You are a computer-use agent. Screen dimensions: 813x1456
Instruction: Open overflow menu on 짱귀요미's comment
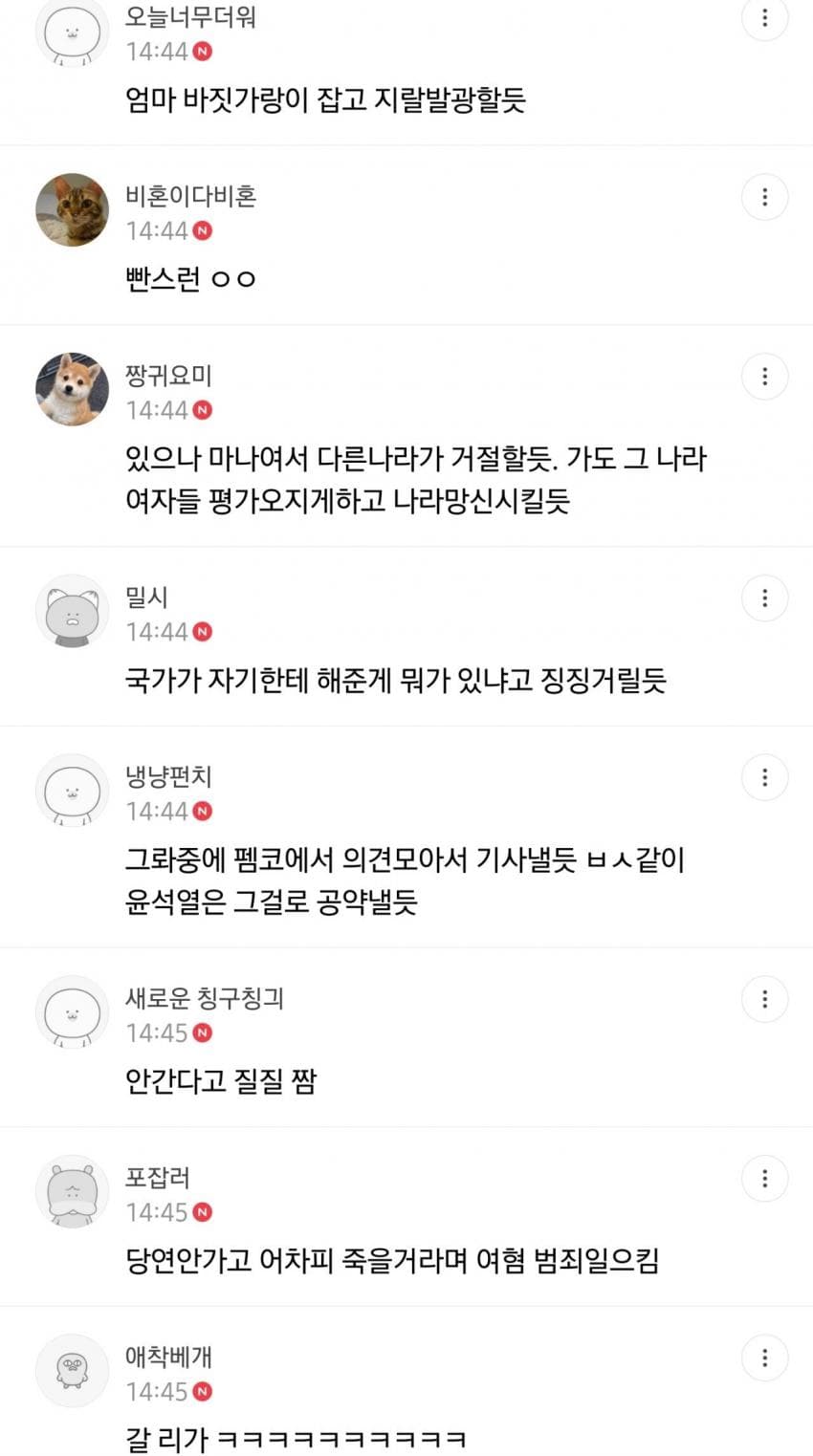pos(764,377)
